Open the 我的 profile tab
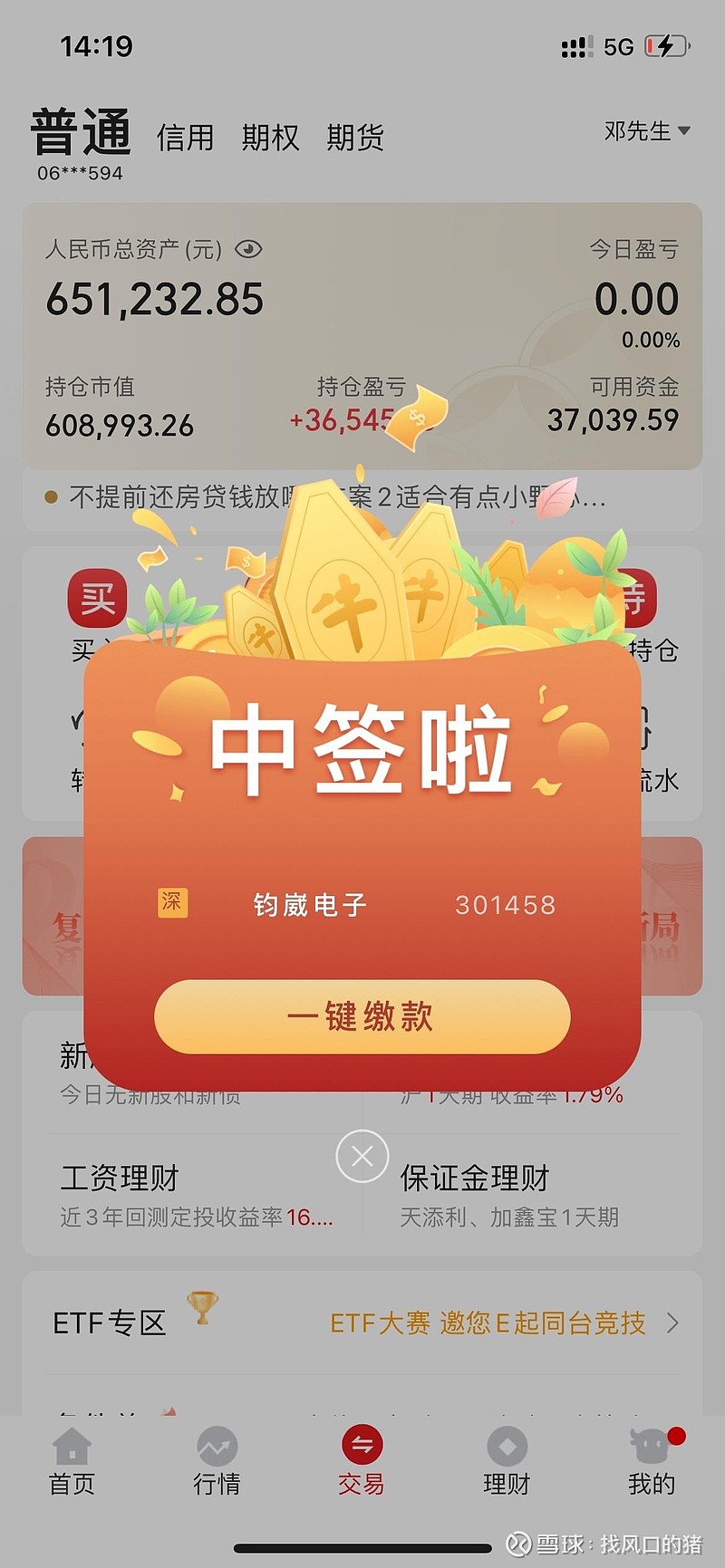 (x=652, y=1461)
